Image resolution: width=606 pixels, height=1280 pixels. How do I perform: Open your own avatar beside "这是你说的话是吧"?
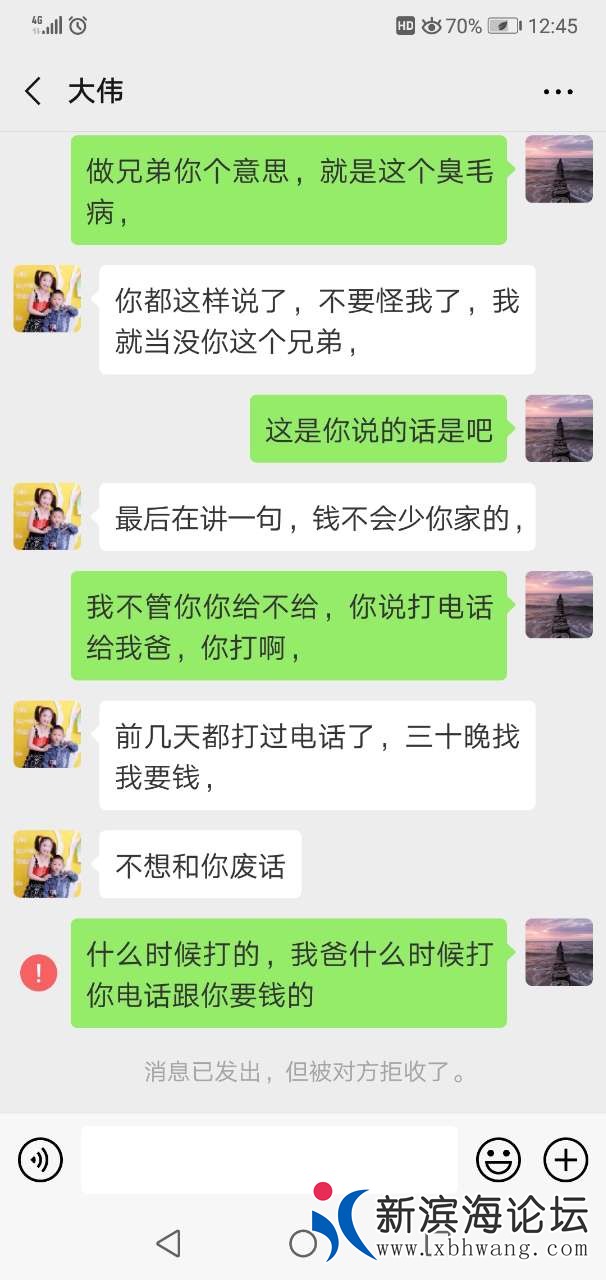(559, 429)
